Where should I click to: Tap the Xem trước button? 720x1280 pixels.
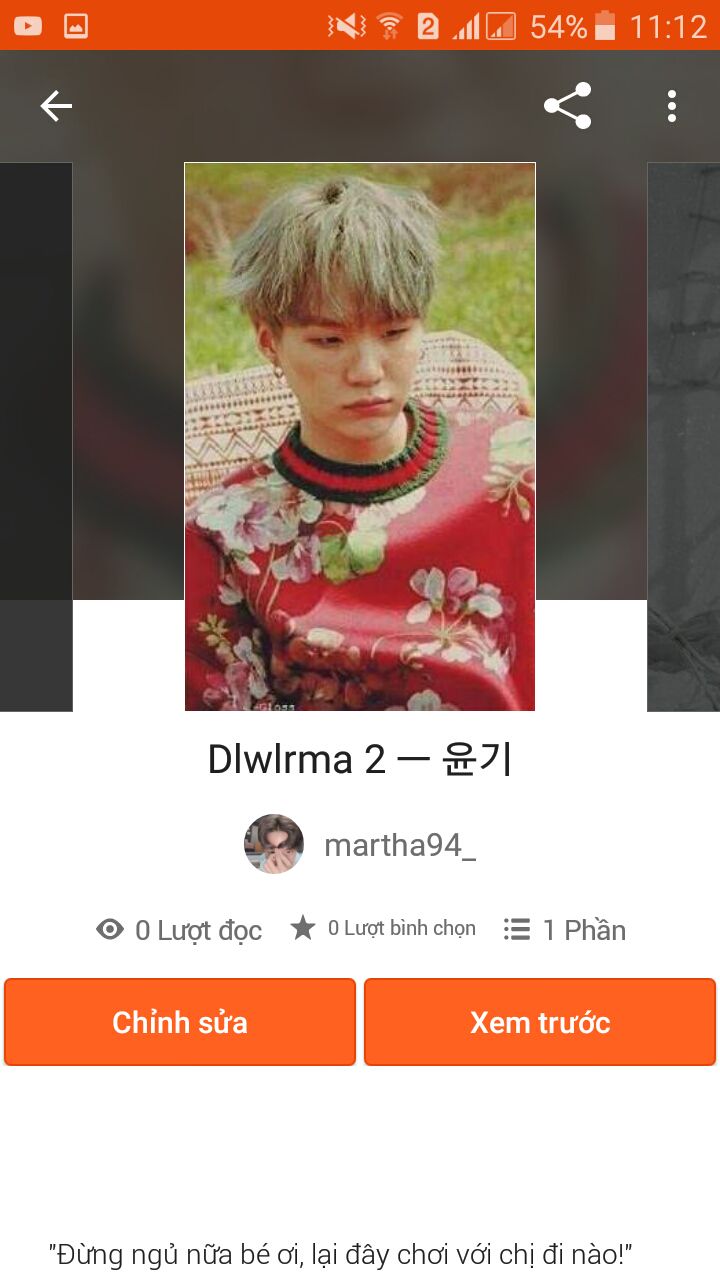(540, 1022)
